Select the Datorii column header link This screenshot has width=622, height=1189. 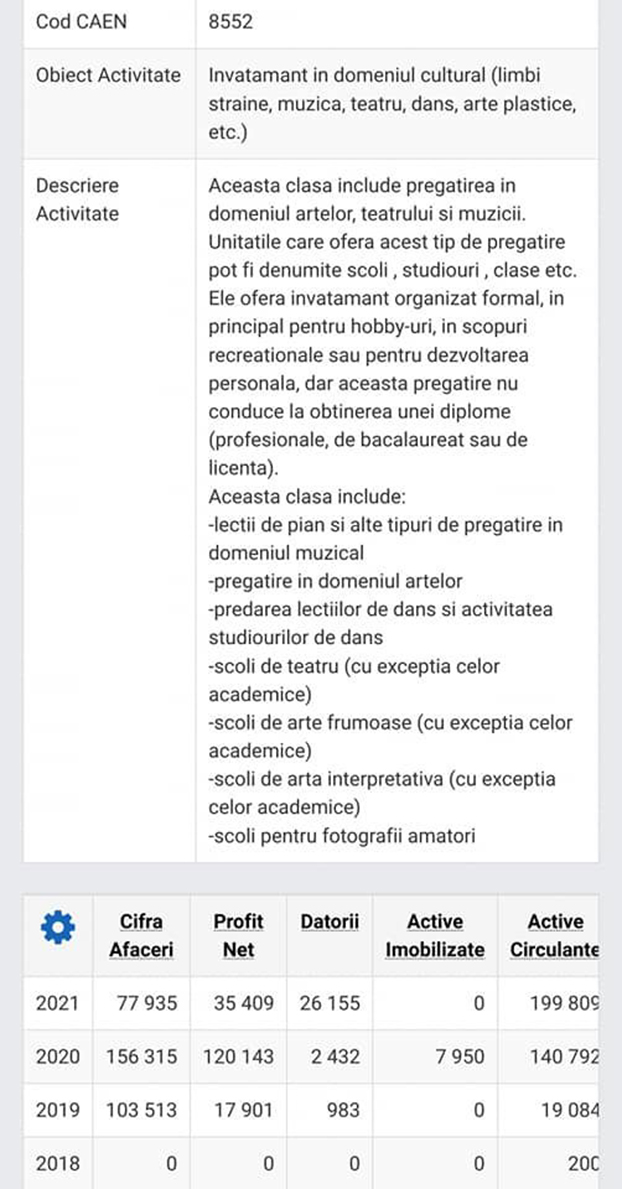[x=329, y=921]
